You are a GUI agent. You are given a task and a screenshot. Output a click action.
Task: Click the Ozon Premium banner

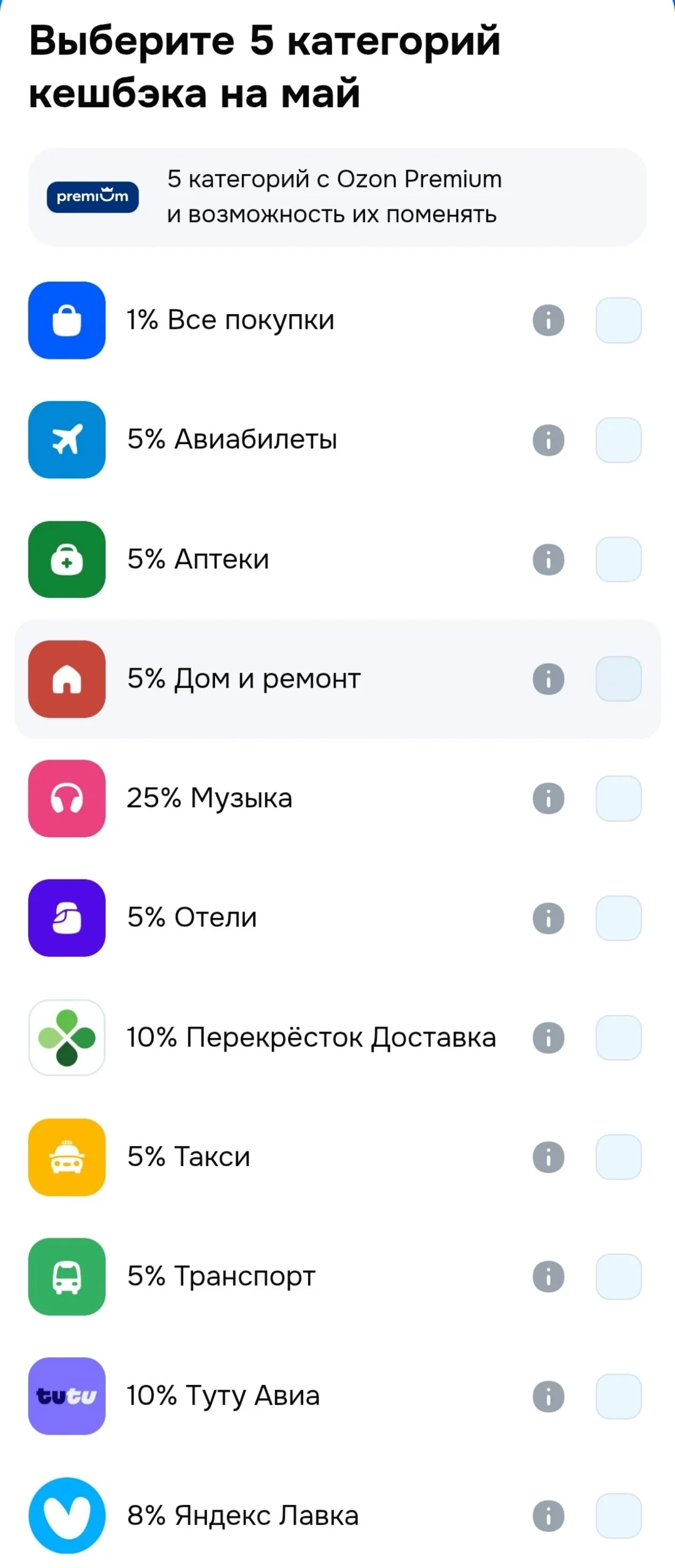337,197
